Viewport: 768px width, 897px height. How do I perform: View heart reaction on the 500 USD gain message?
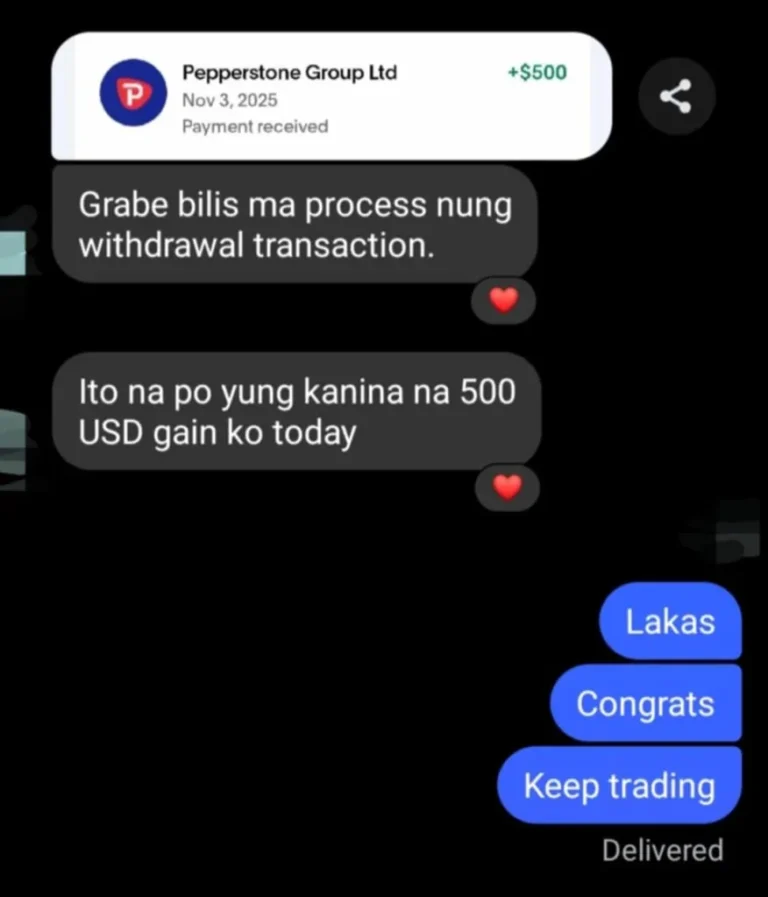pyautogui.click(x=507, y=487)
